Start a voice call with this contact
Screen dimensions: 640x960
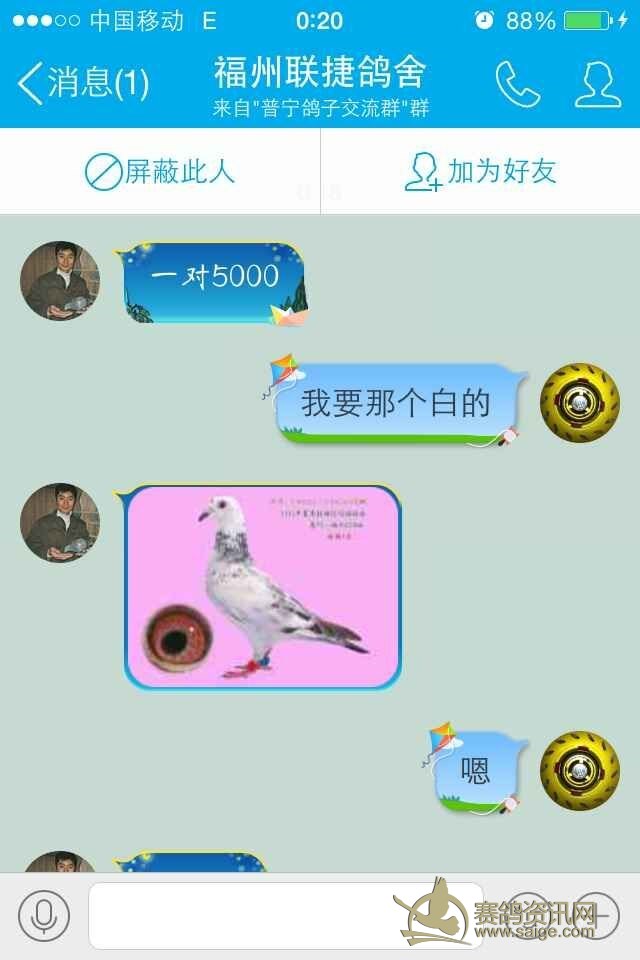click(x=517, y=84)
